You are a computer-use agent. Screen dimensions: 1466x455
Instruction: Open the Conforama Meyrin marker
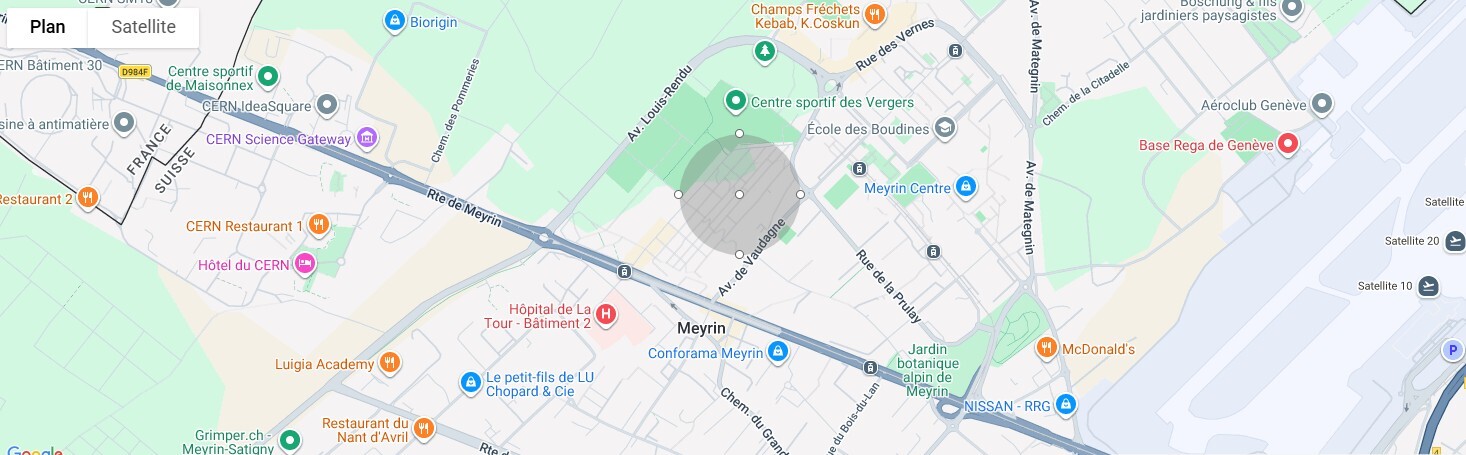(778, 352)
